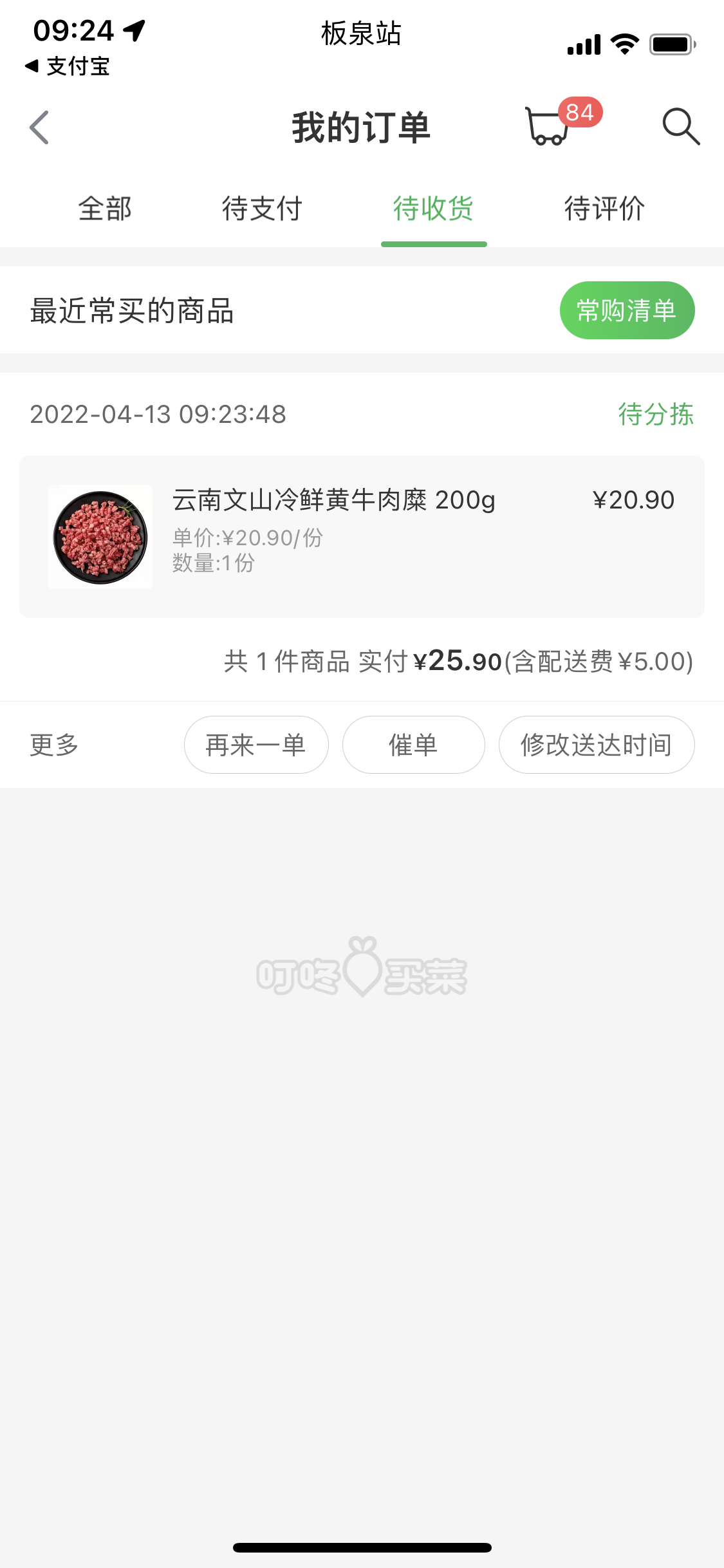Tap 修改送达时间 to change delivery time
Viewport: 724px width, 1568px height.
[x=596, y=745]
